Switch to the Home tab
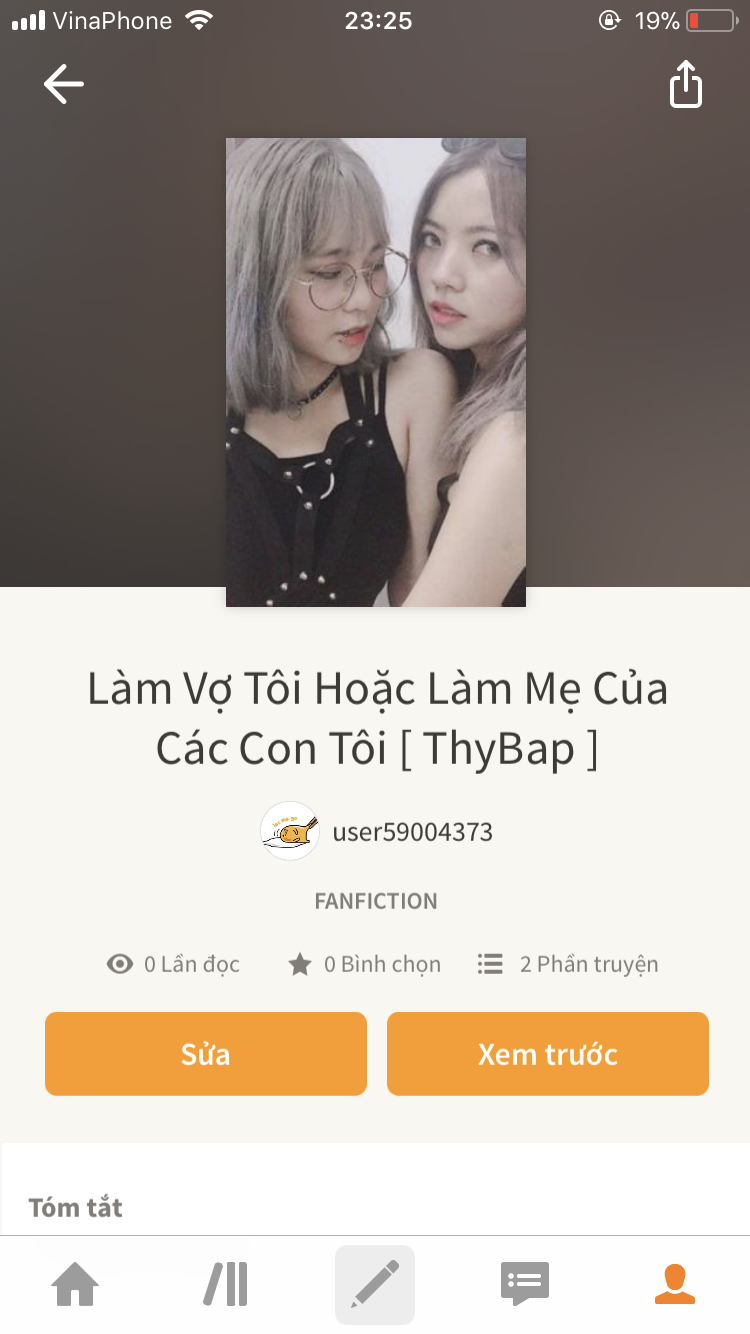Image resolution: width=750 pixels, height=1334 pixels. [76, 1284]
